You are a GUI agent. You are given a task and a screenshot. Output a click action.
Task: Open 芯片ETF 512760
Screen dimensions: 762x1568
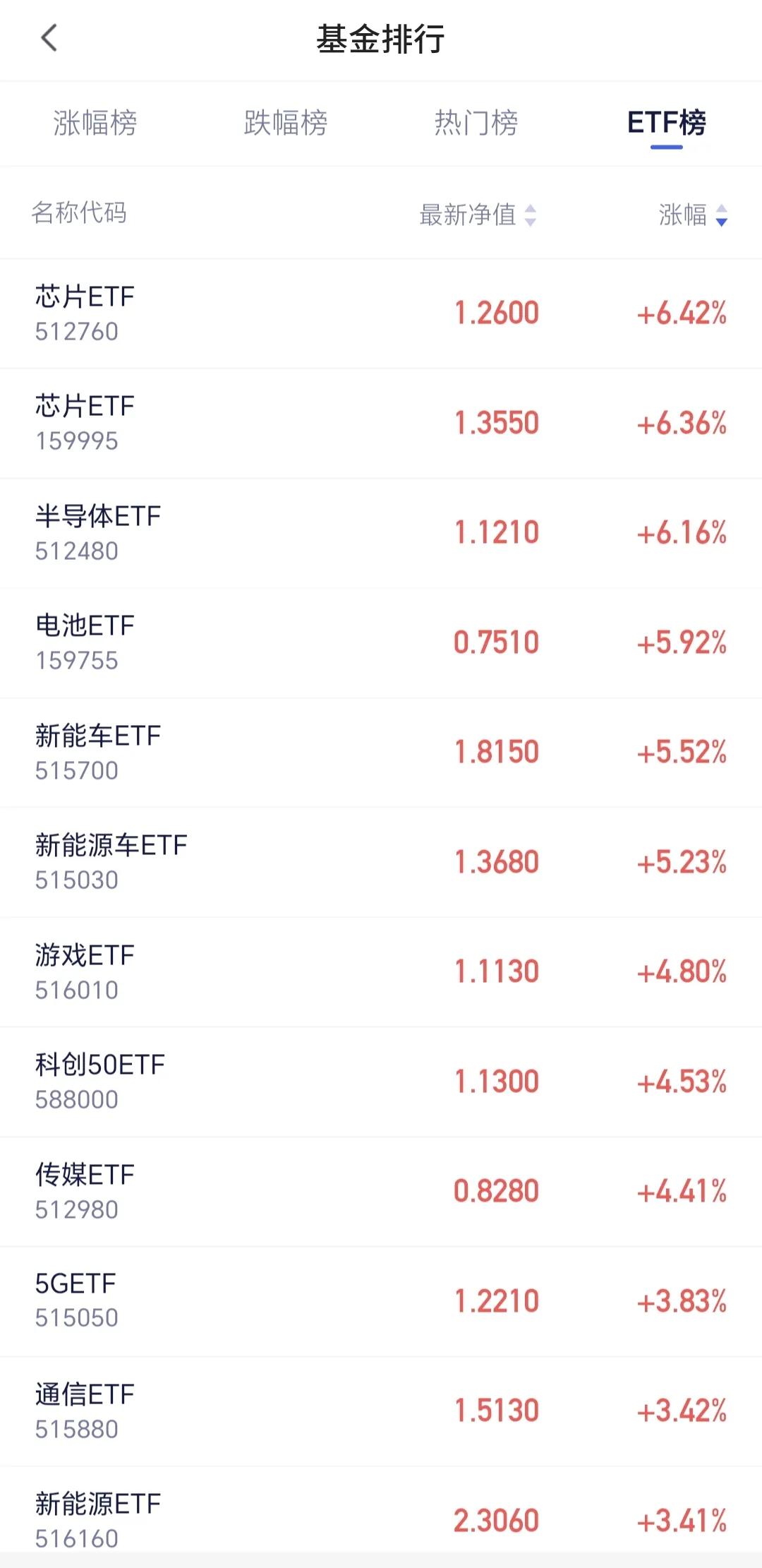[x=381, y=313]
